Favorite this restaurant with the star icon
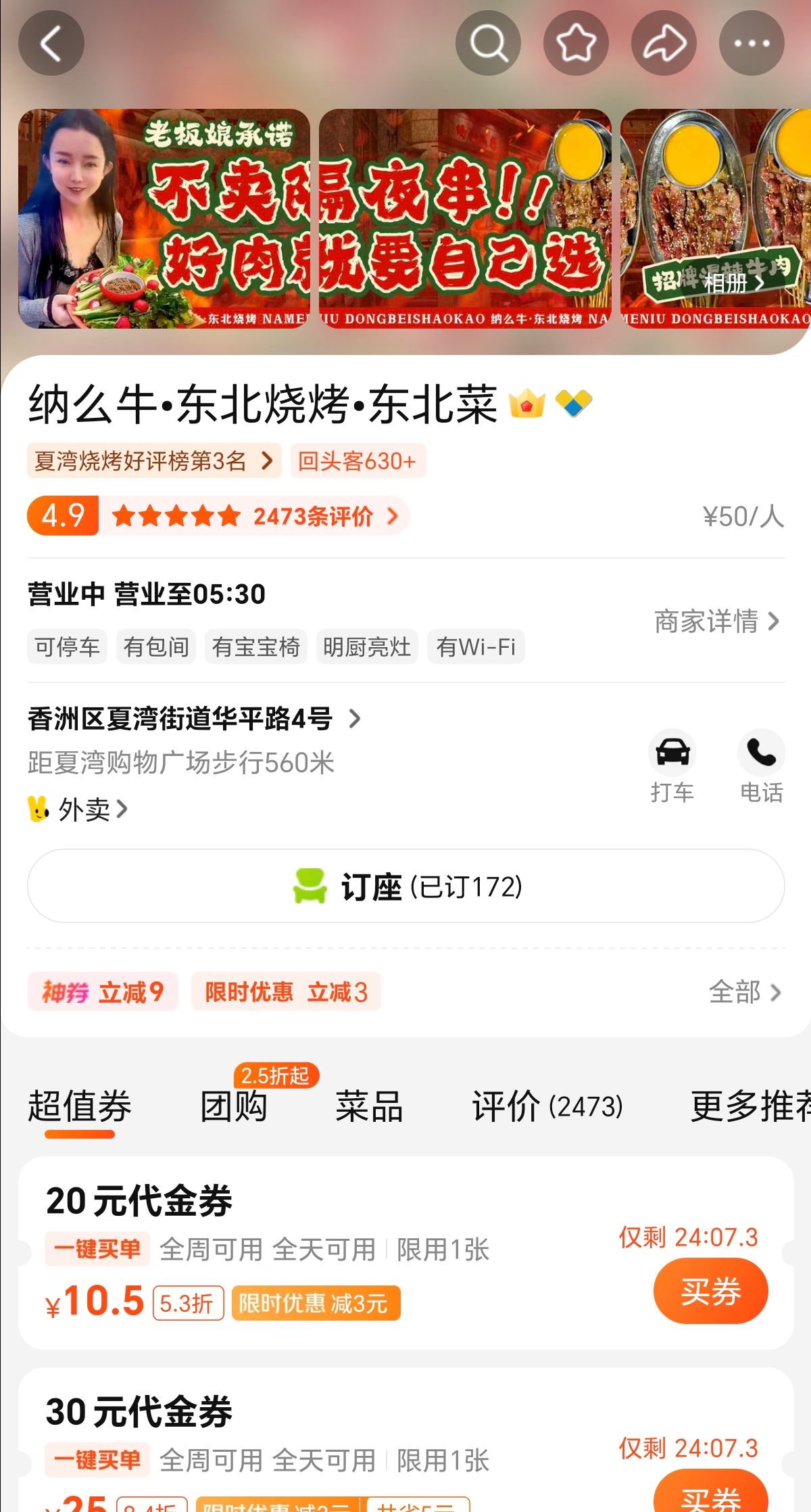The image size is (811, 1512). [x=576, y=44]
